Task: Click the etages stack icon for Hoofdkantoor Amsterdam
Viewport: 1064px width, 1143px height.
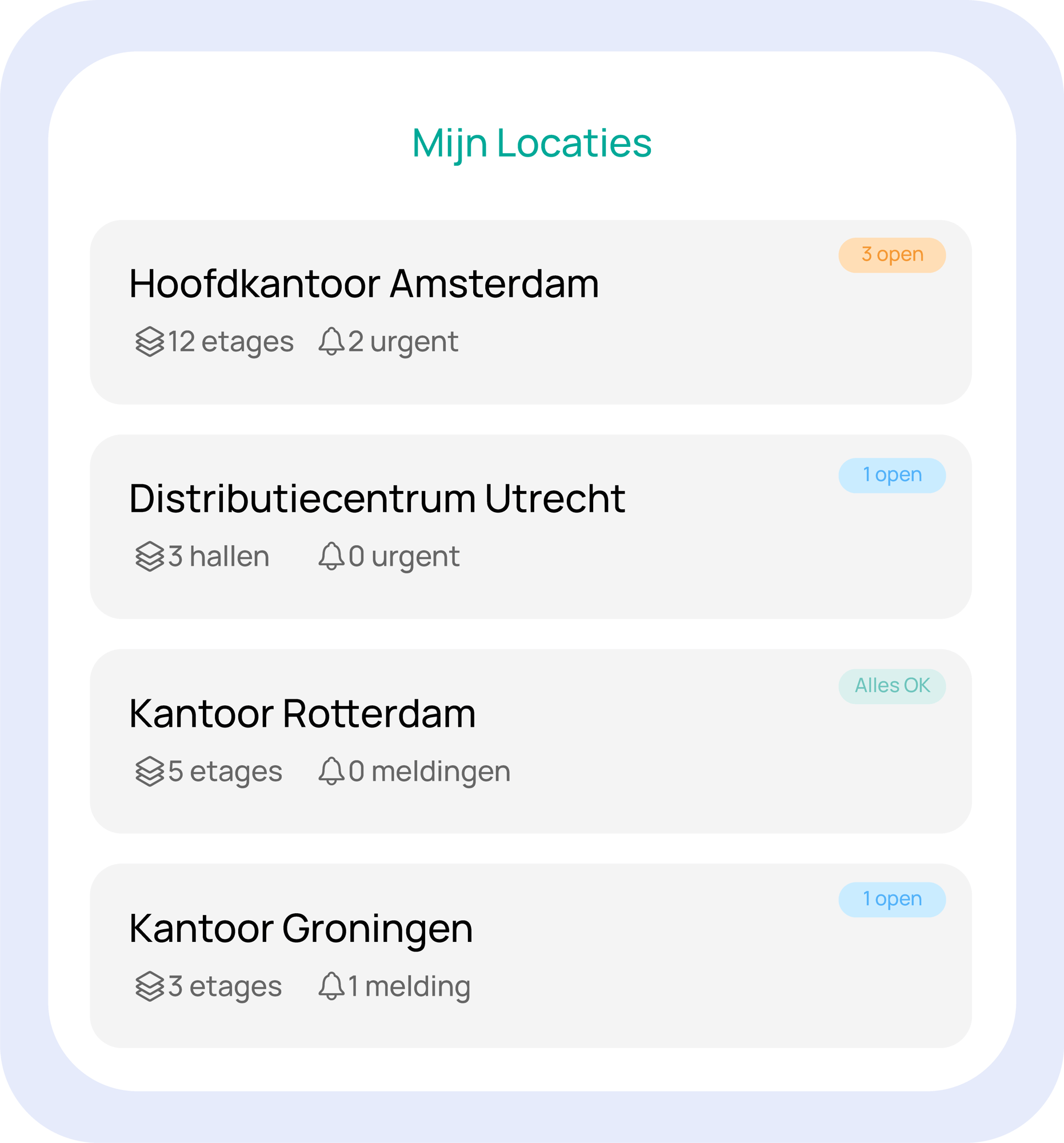Action: point(151,342)
